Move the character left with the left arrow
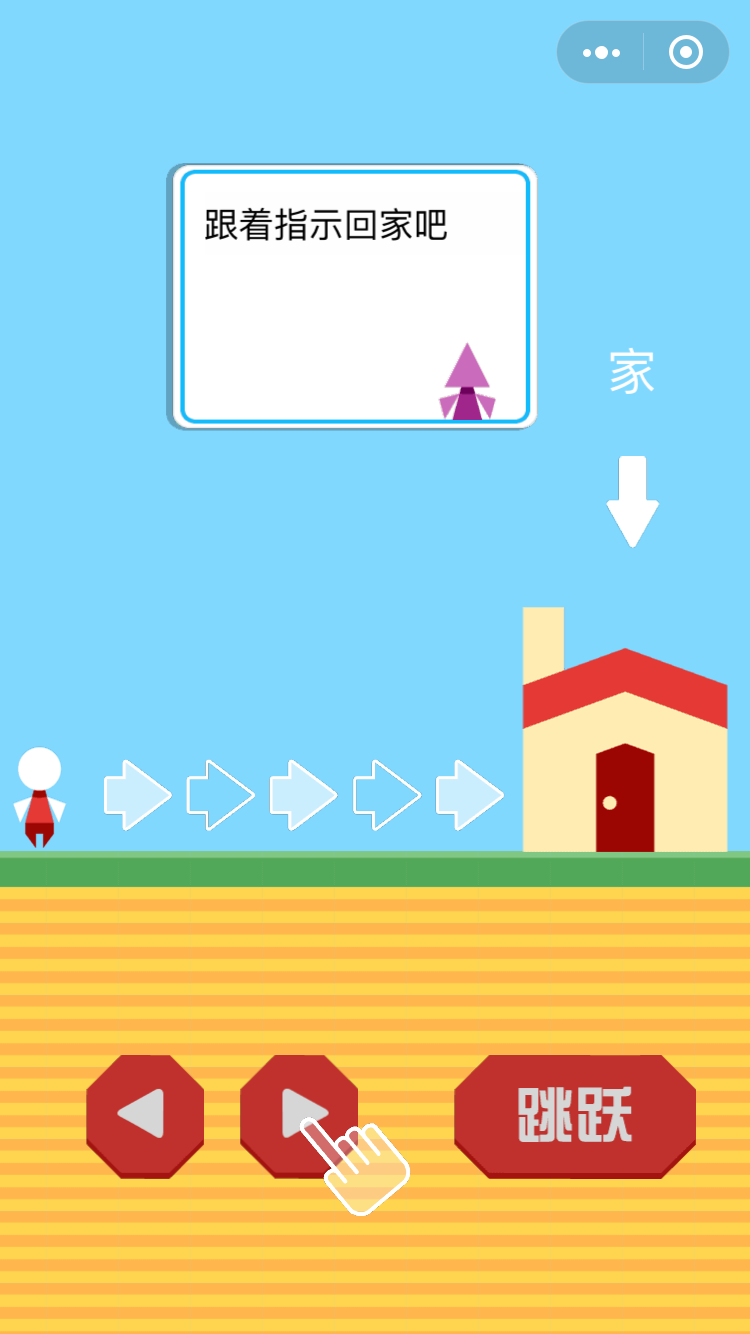 coord(145,1115)
